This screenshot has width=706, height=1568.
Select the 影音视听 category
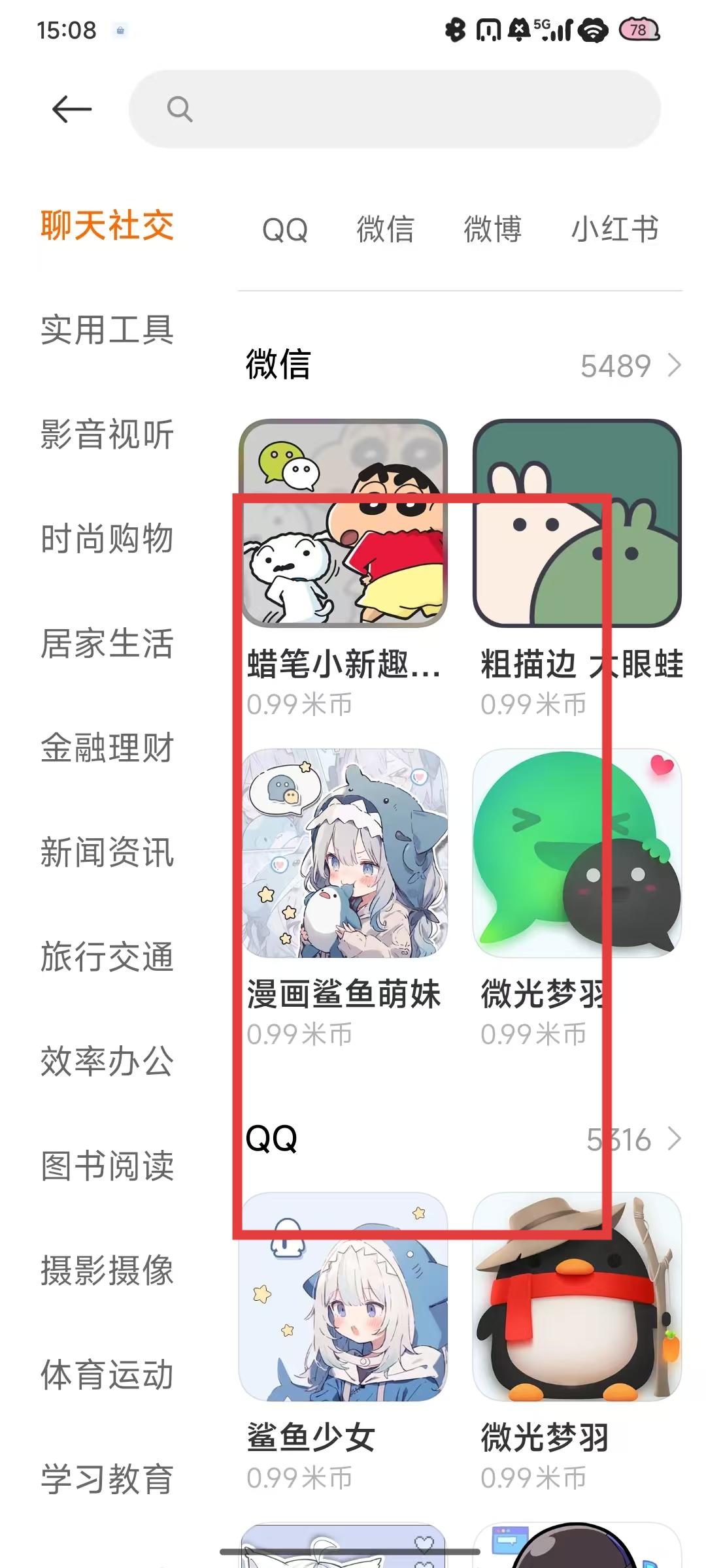pos(107,434)
